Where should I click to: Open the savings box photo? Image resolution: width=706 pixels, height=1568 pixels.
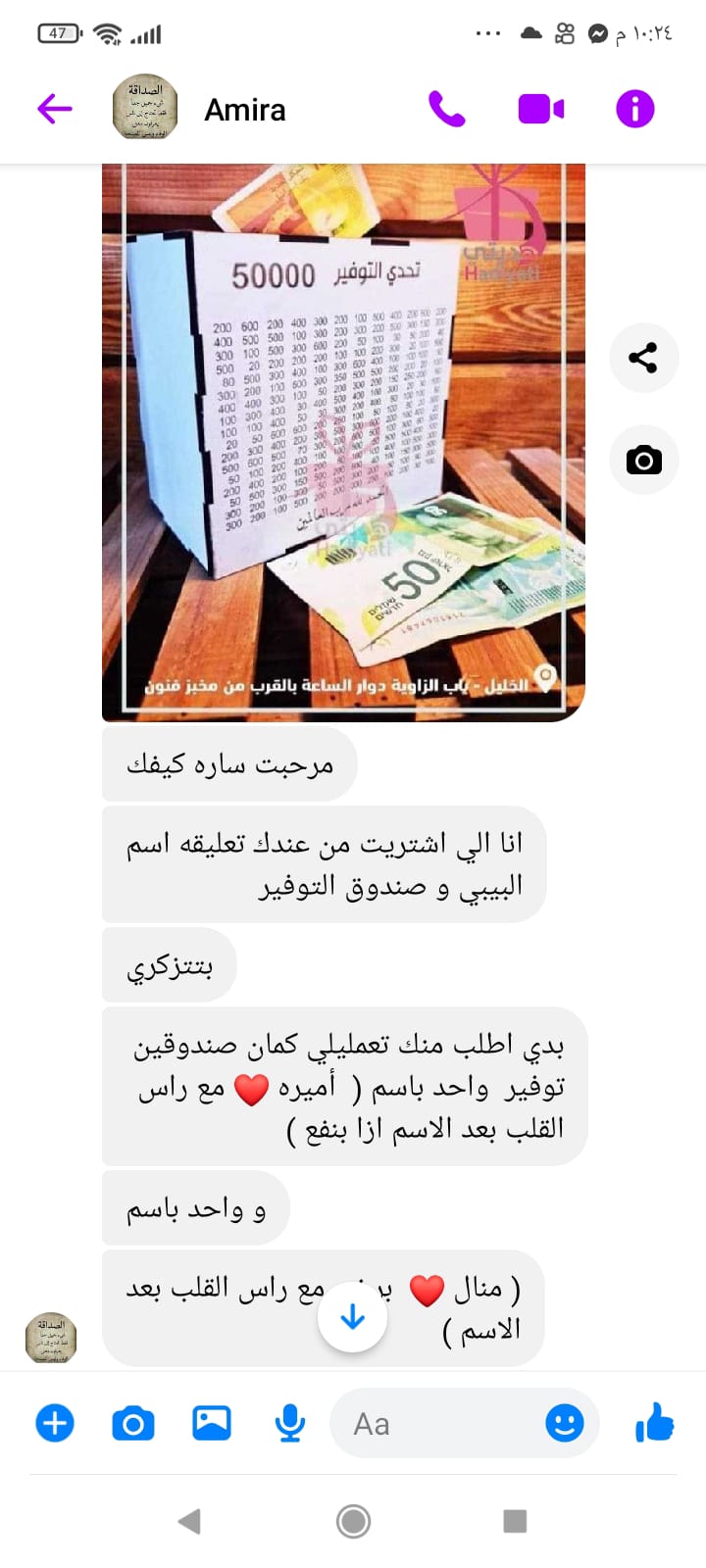pyautogui.click(x=343, y=441)
